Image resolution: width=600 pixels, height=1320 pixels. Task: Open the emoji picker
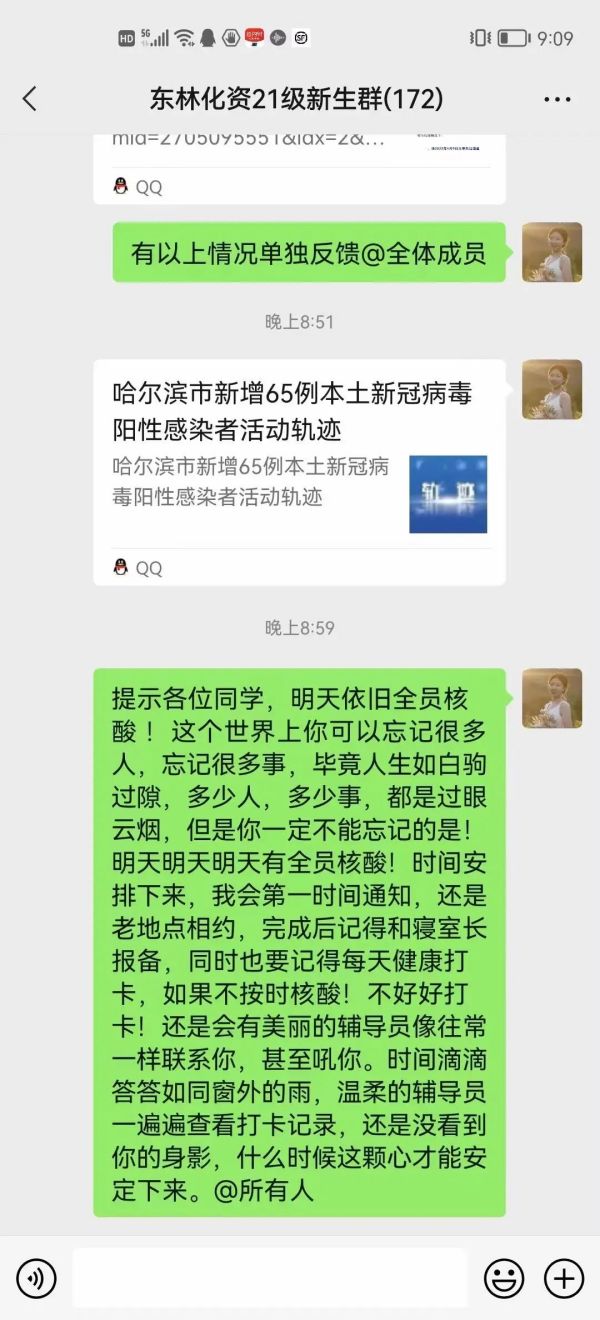pos(504,1277)
